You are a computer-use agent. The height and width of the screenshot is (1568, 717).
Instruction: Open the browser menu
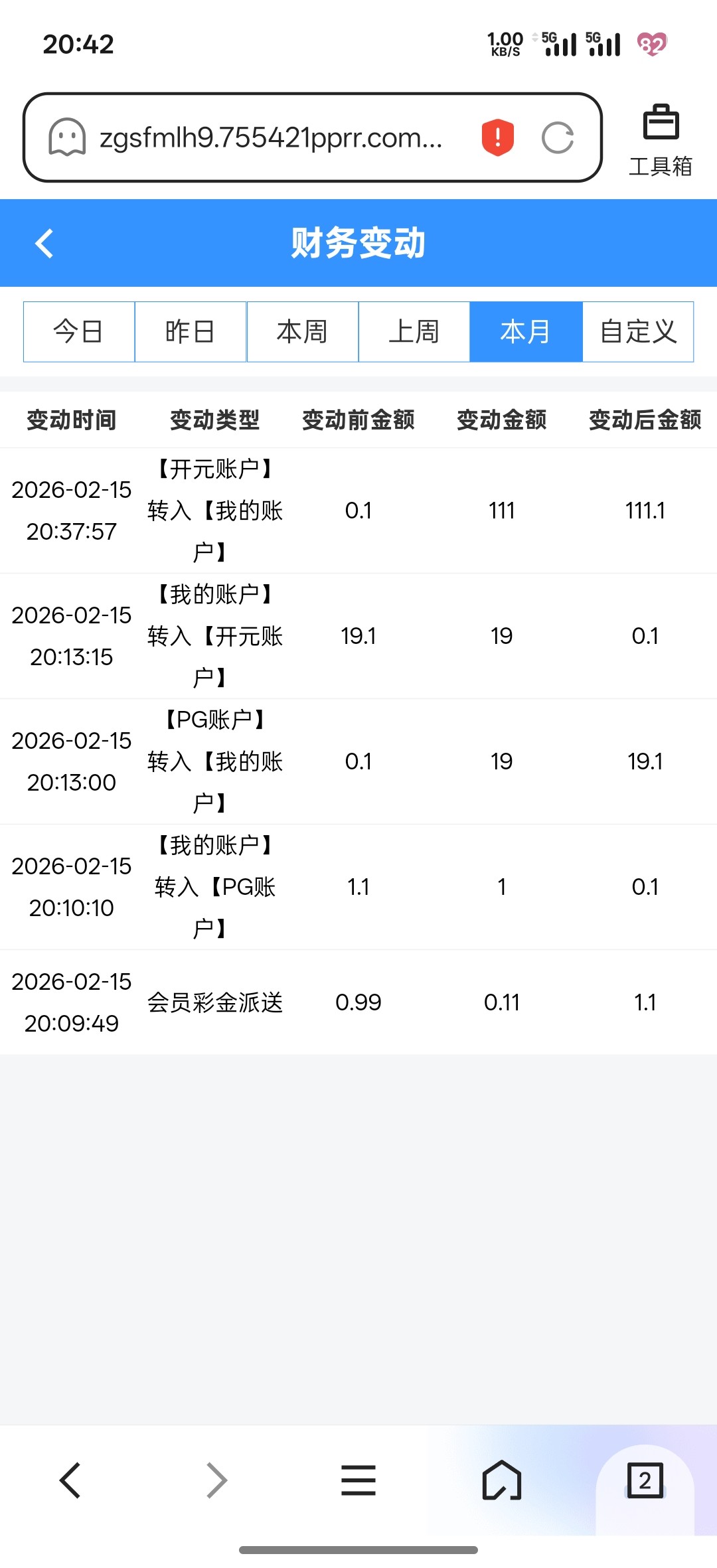click(358, 1480)
